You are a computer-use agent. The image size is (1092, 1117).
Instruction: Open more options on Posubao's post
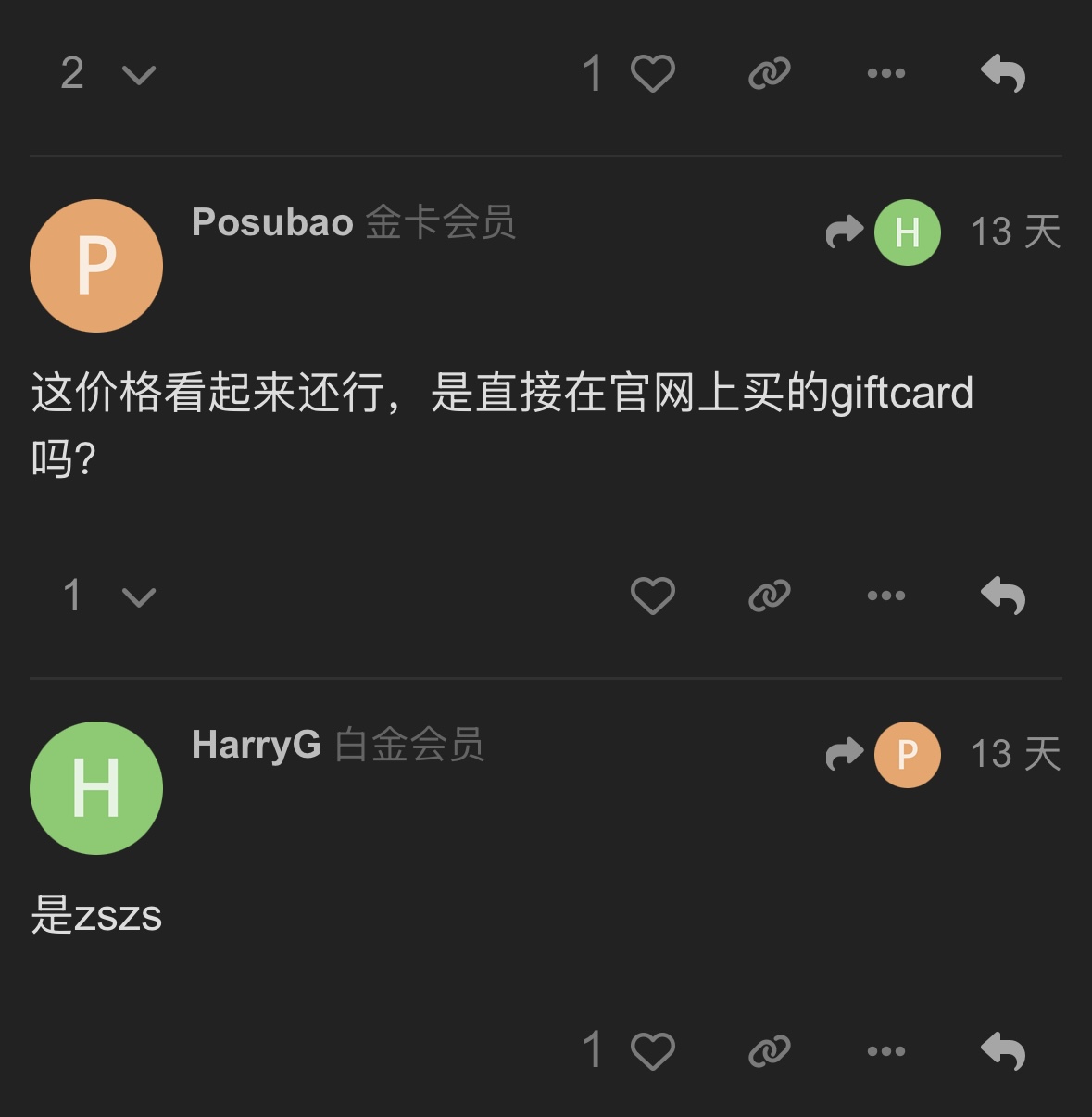coord(885,596)
